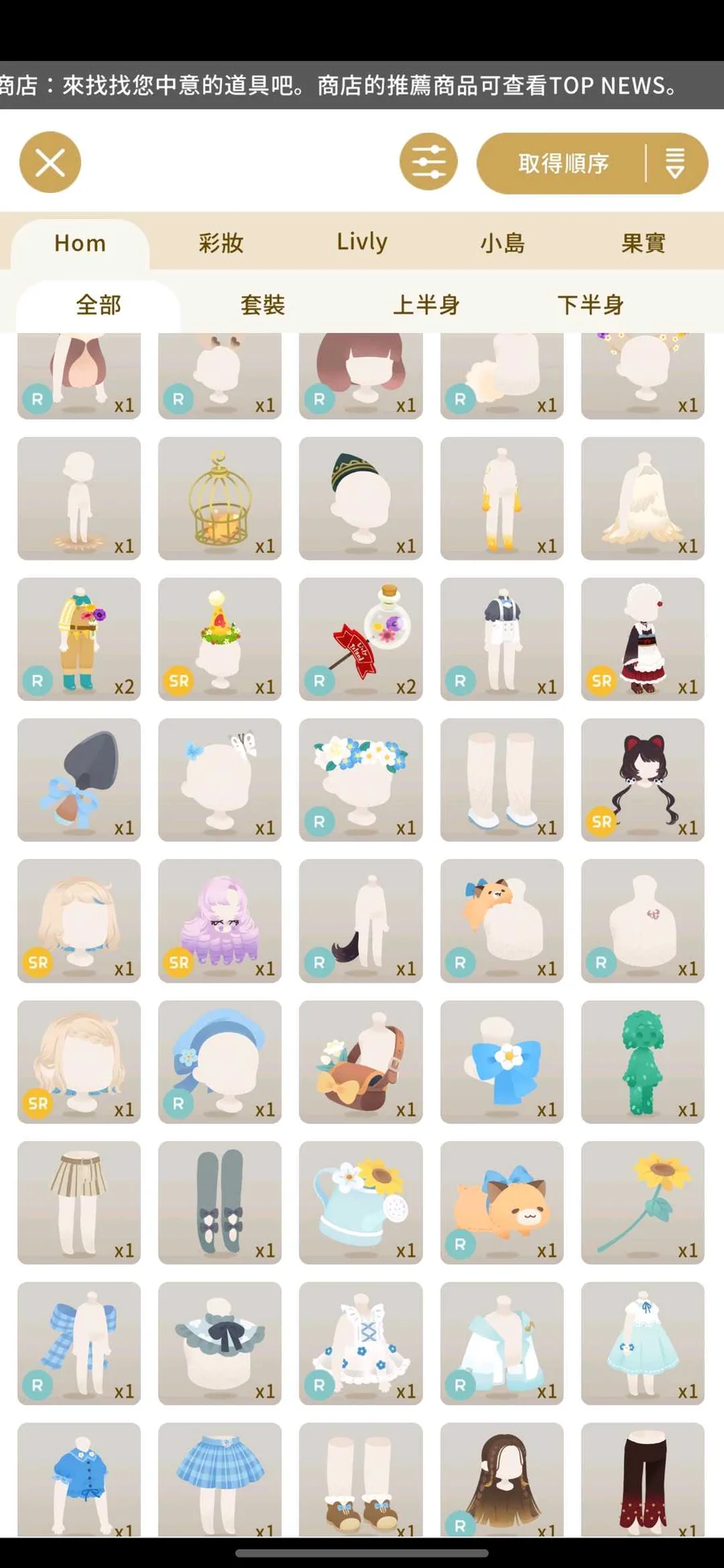Viewport: 724px width, 1568px height.
Task: Open the filter settings icon
Action: click(428, 162)
